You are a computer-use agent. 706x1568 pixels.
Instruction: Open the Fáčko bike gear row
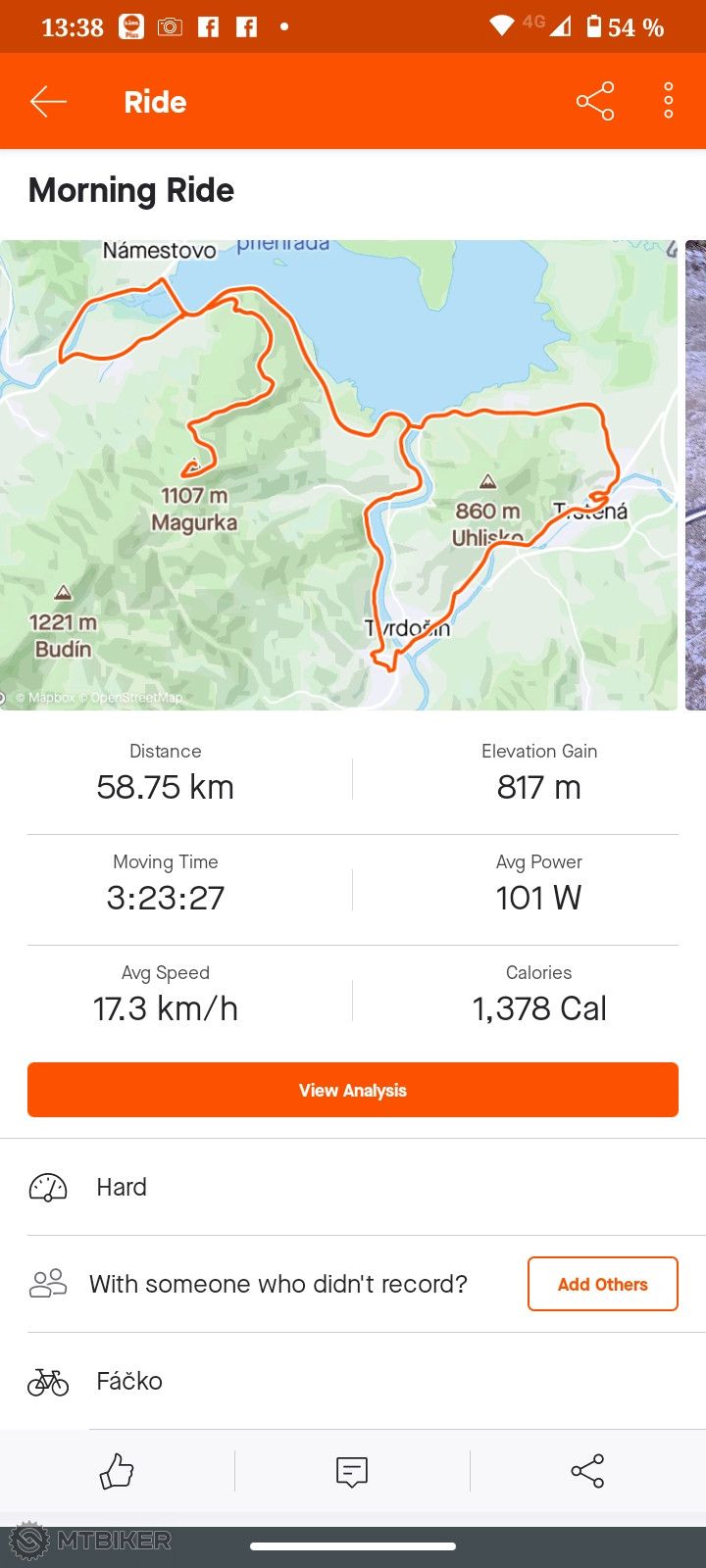click(353, 1381)
